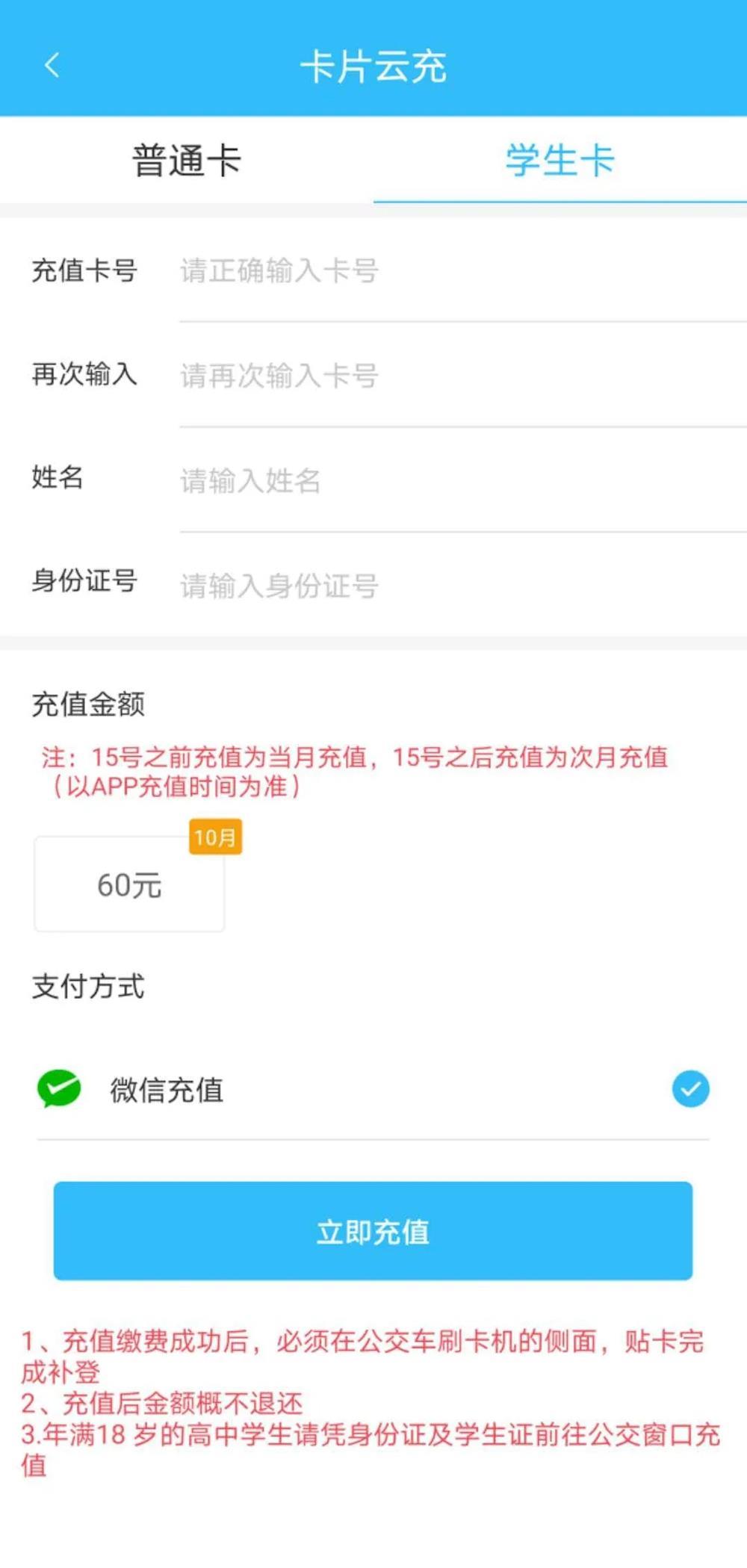
Task: Choose the 60元 recharge amount
Action: click(129, 884)
